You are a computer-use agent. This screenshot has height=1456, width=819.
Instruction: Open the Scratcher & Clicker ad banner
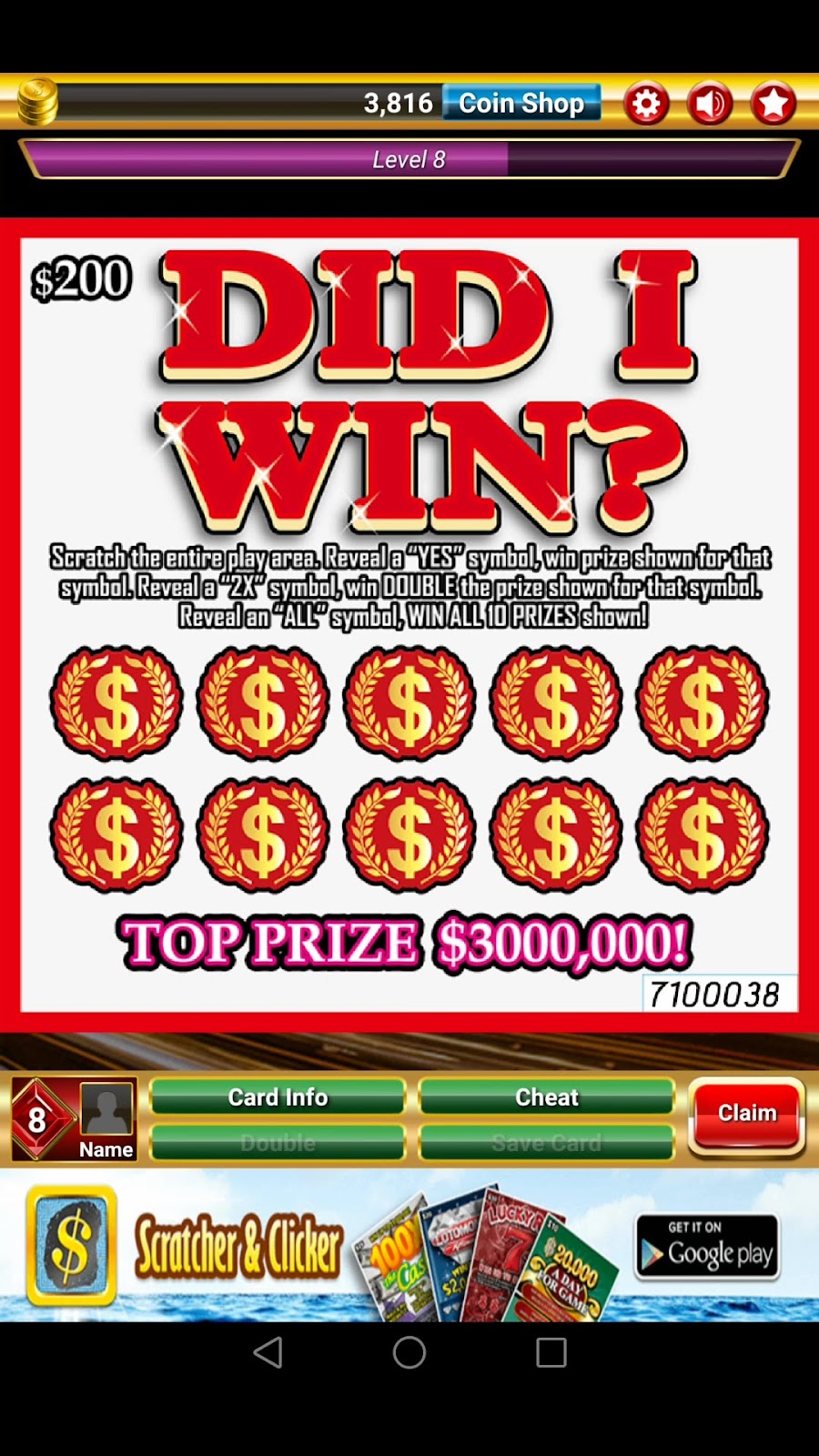(409, 1247)
